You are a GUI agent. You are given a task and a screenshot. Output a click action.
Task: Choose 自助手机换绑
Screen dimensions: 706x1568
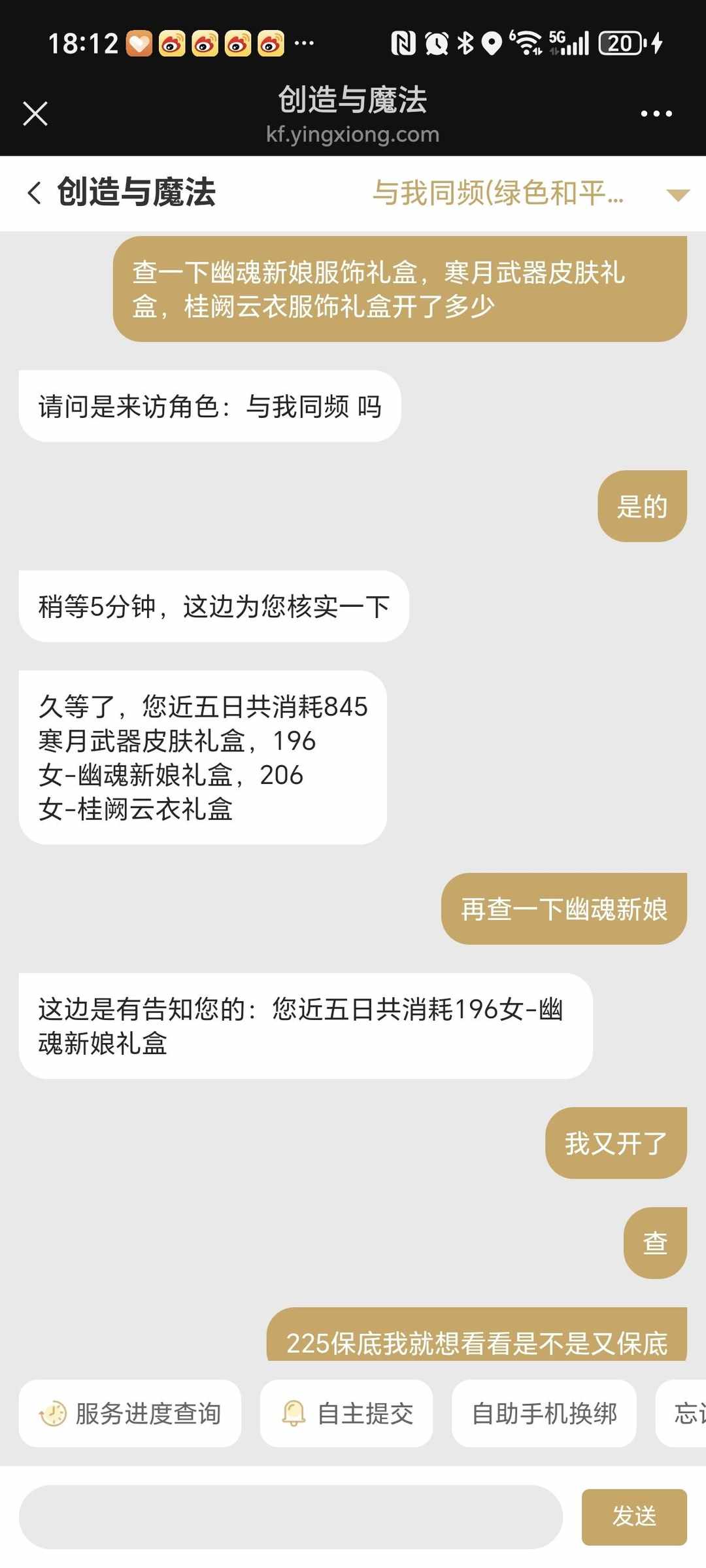pos(544,1413)
